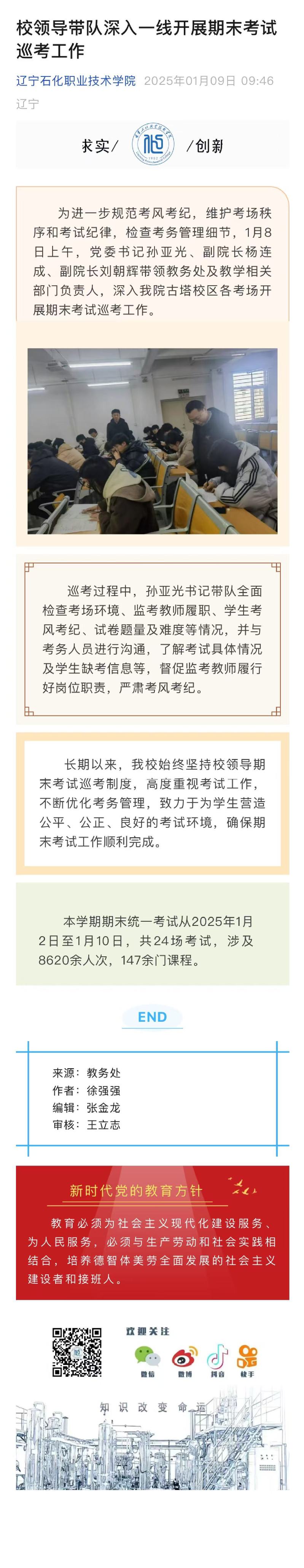Open the 辽宁石化职业技术学院 account link
Viewport: 304px width, 1568px height.
point(76,81)
